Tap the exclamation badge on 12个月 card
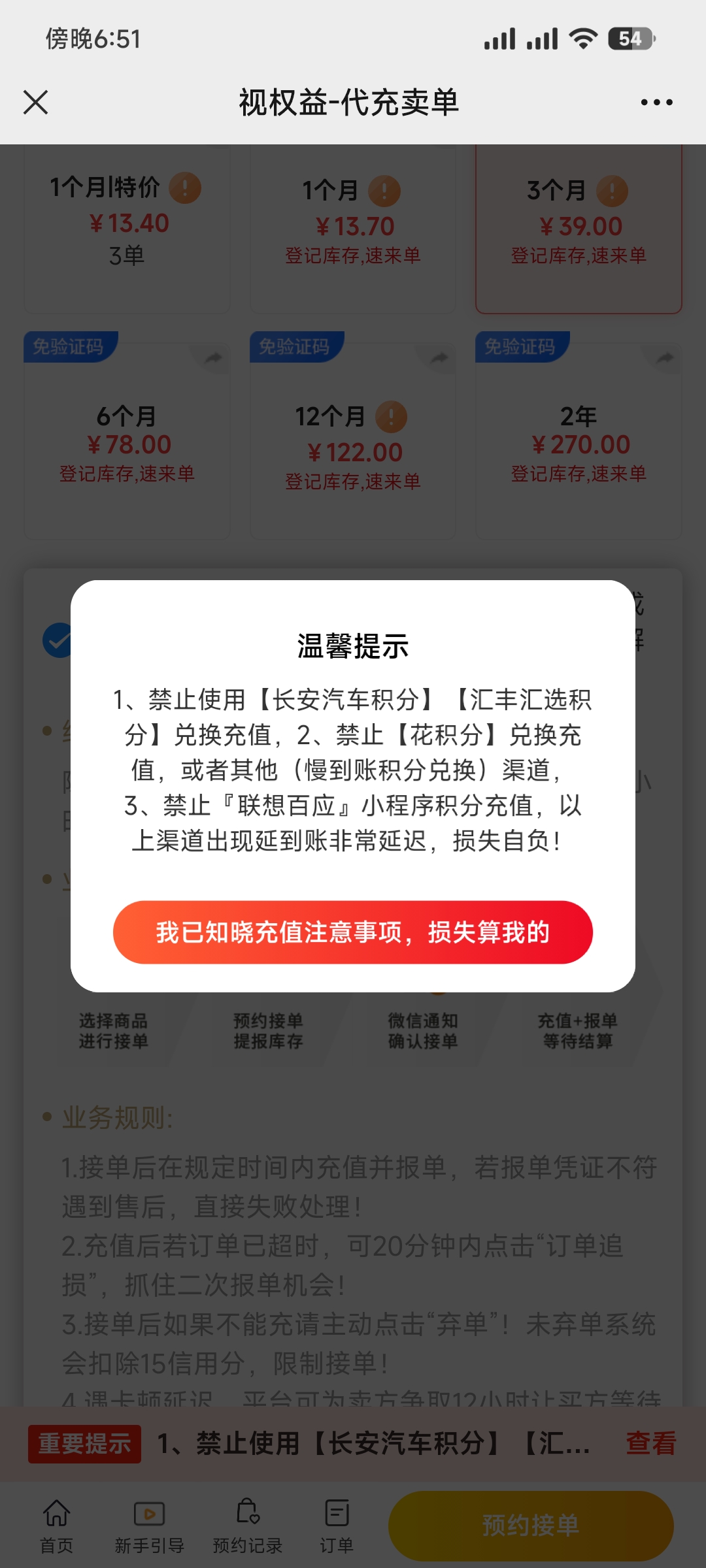The height and width of the screenshot is (1568, 706). 391,417
